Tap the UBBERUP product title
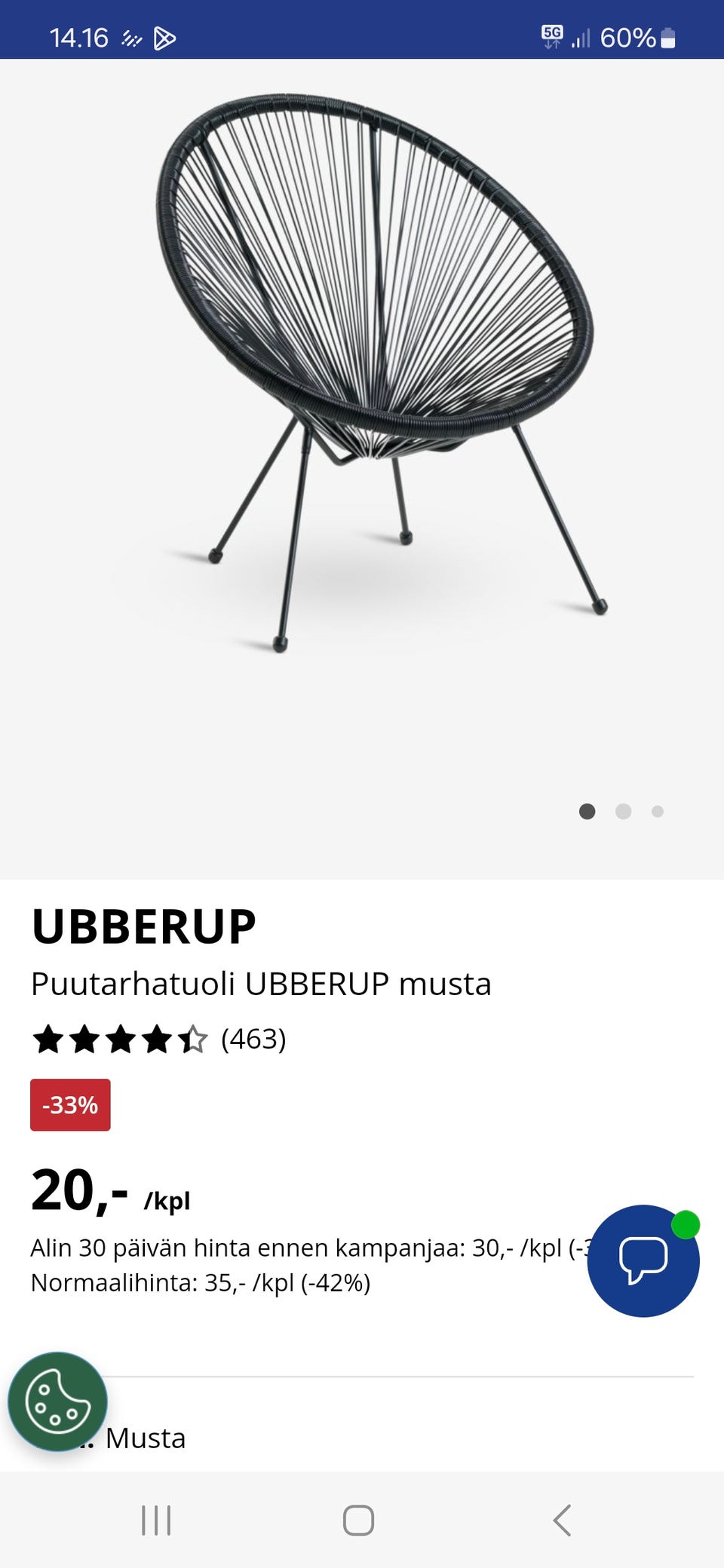 (143, 929)
